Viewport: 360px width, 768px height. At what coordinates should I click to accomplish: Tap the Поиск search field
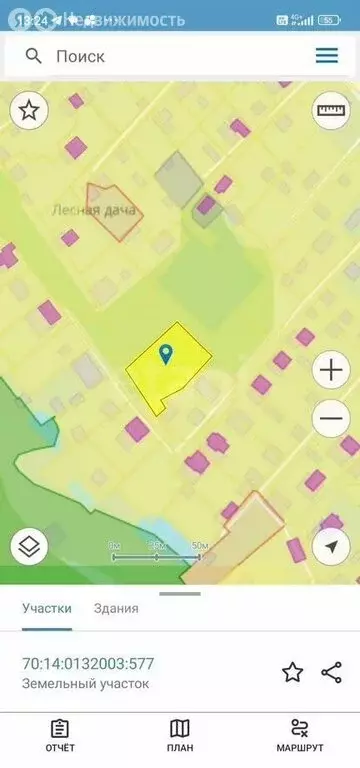click(167, 56)
